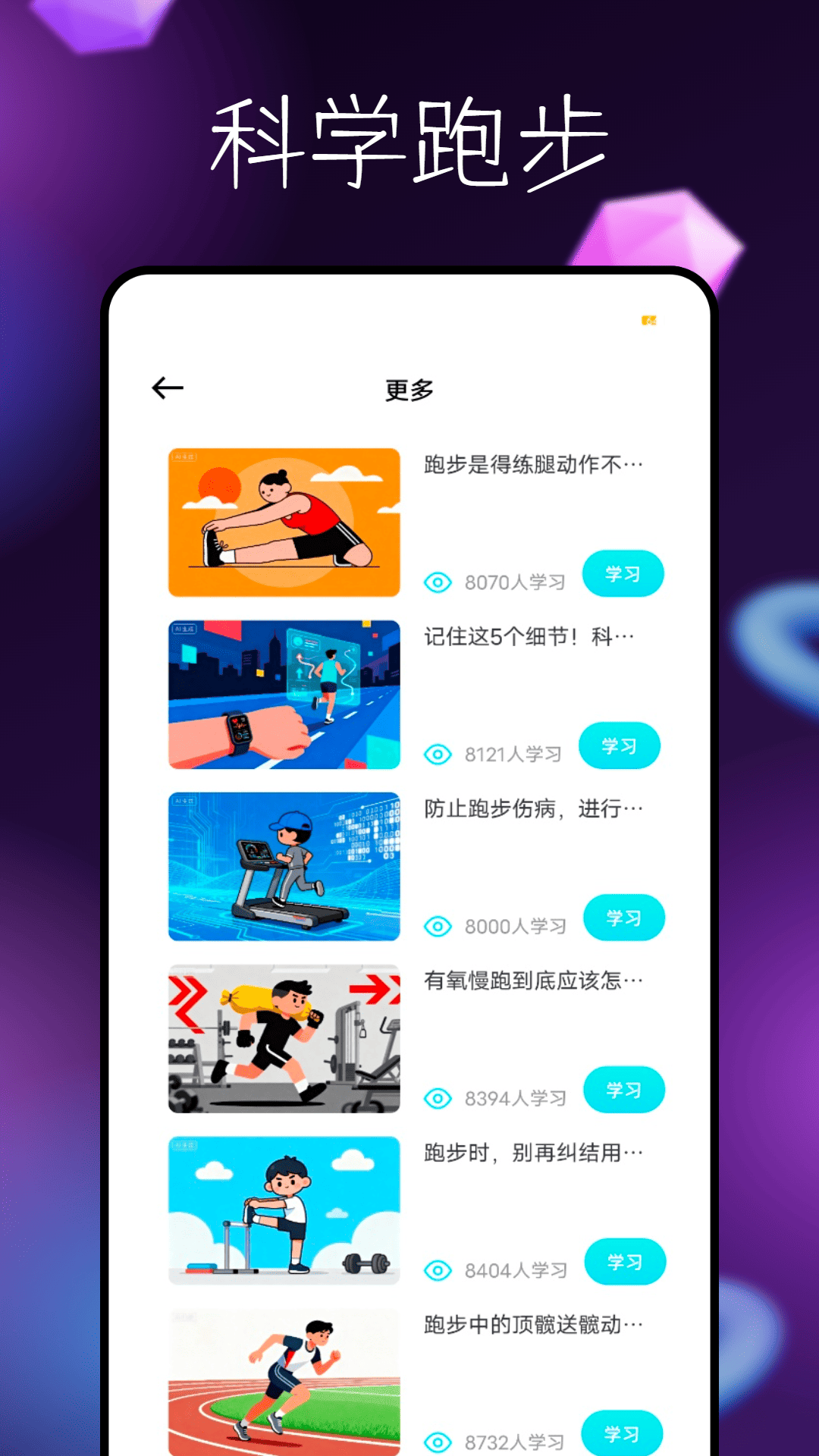
Task: Click the eye icon beside 8000人学习
Action: click(437, 926)
